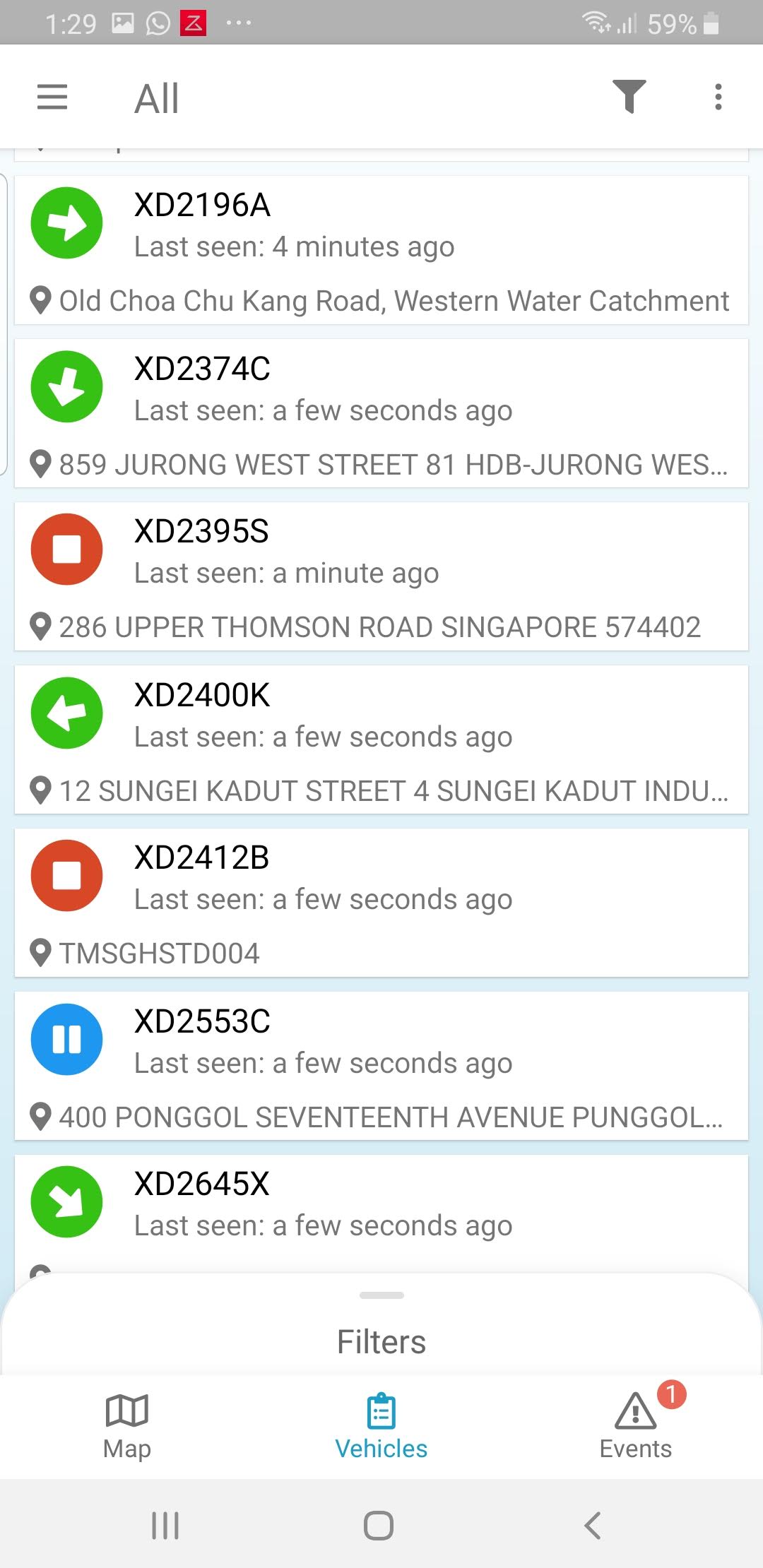The height and width of the screenshot is (1568, 763).
Task: Tap the system back button
Action: tap(593, 1526)
